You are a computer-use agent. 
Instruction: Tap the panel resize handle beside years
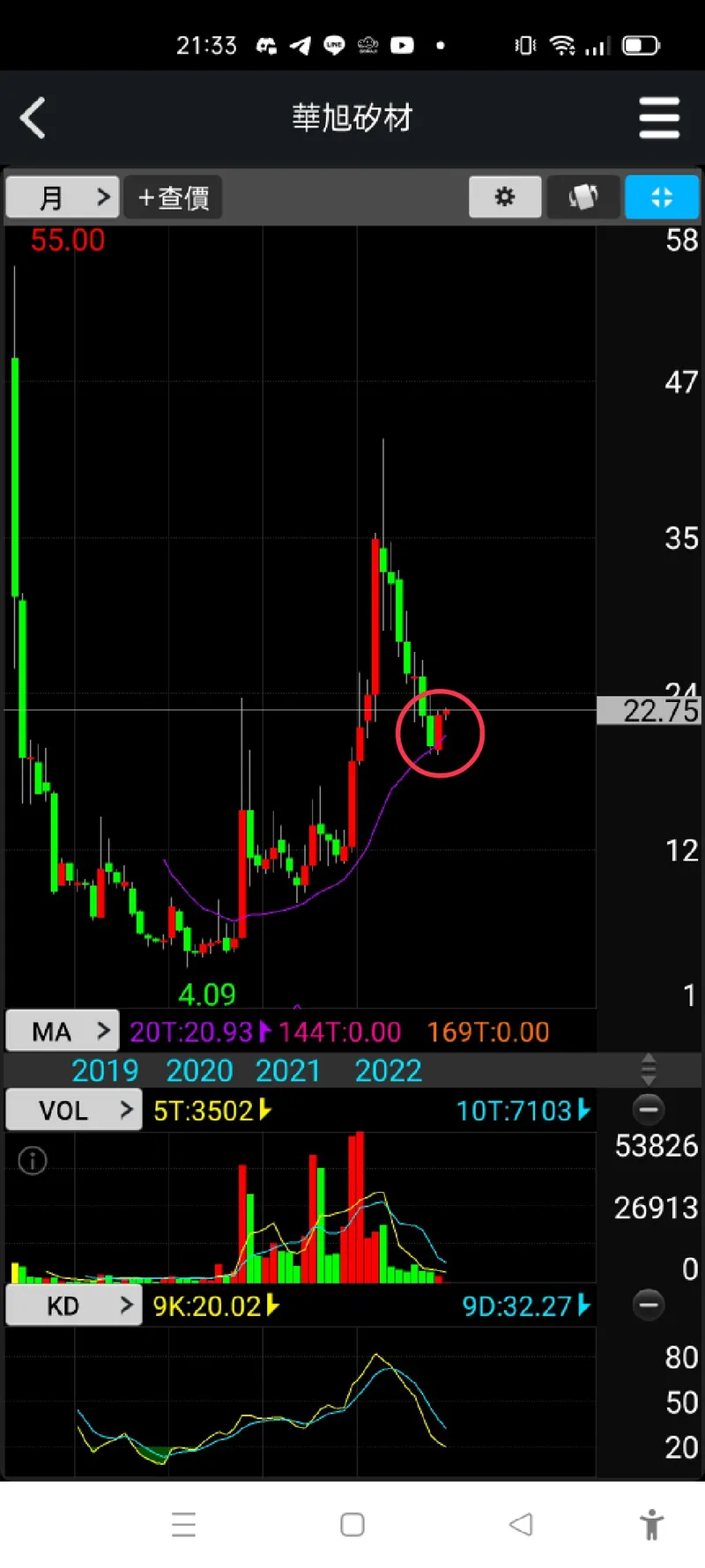[x=649, y=1069]
